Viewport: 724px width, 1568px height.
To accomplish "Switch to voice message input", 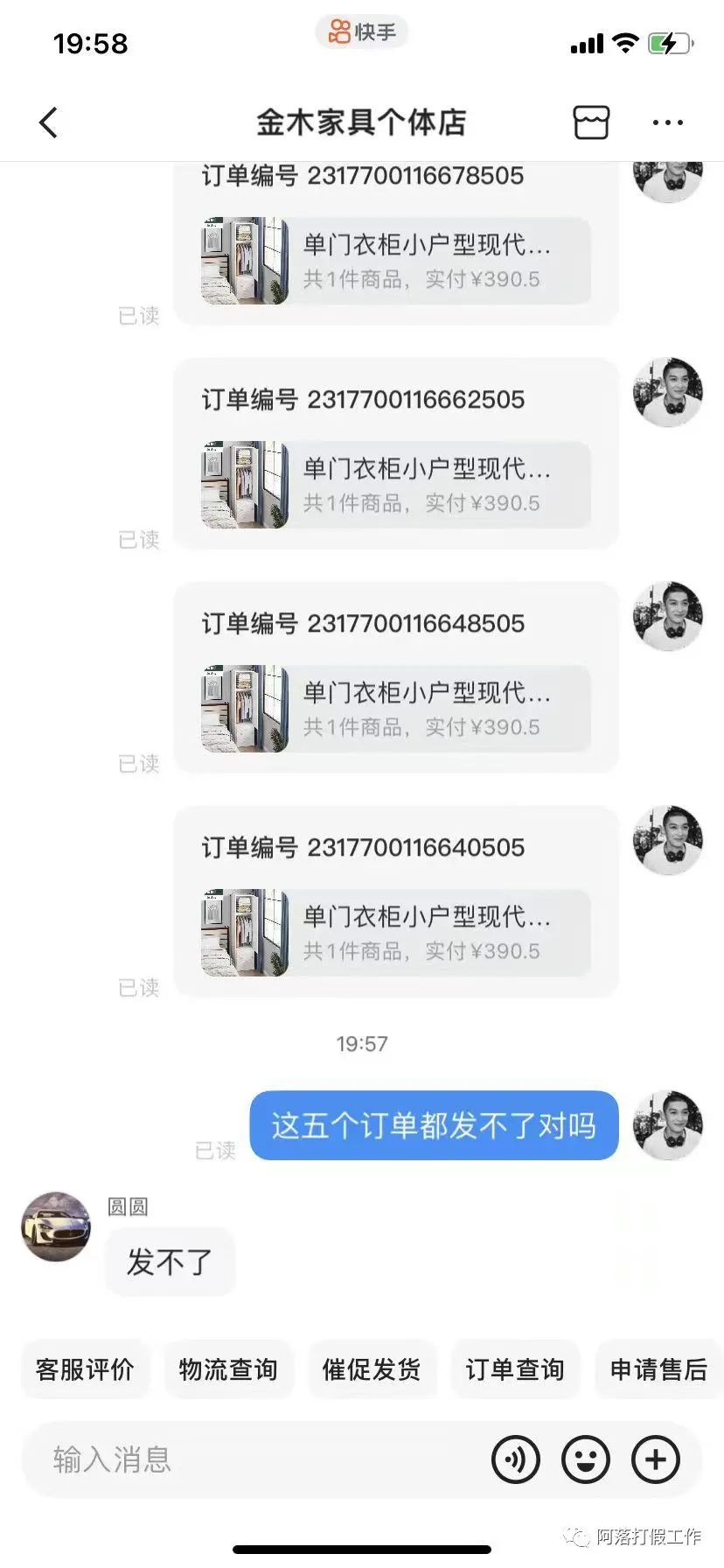I will coord(516,1459).
